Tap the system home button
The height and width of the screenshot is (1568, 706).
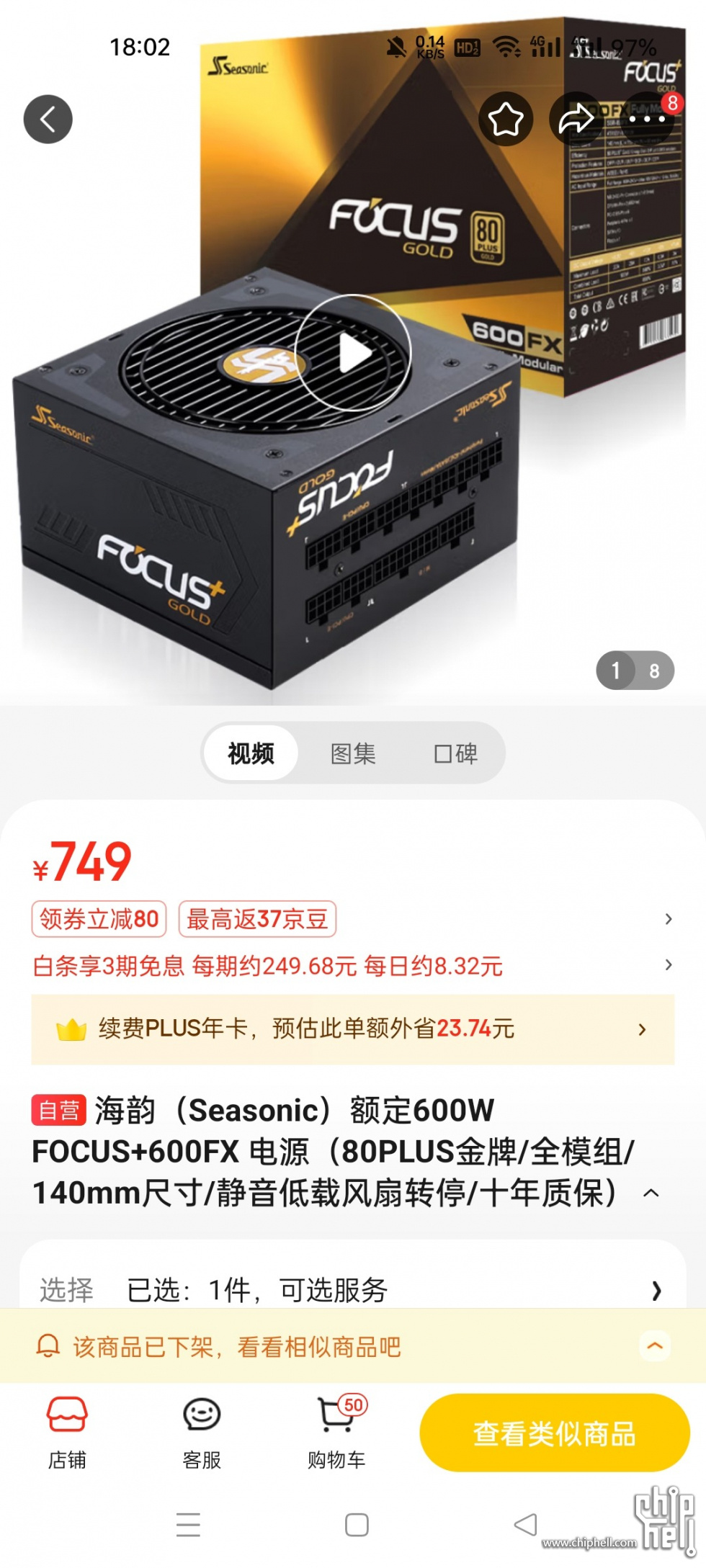click(x=357, y=1525)
